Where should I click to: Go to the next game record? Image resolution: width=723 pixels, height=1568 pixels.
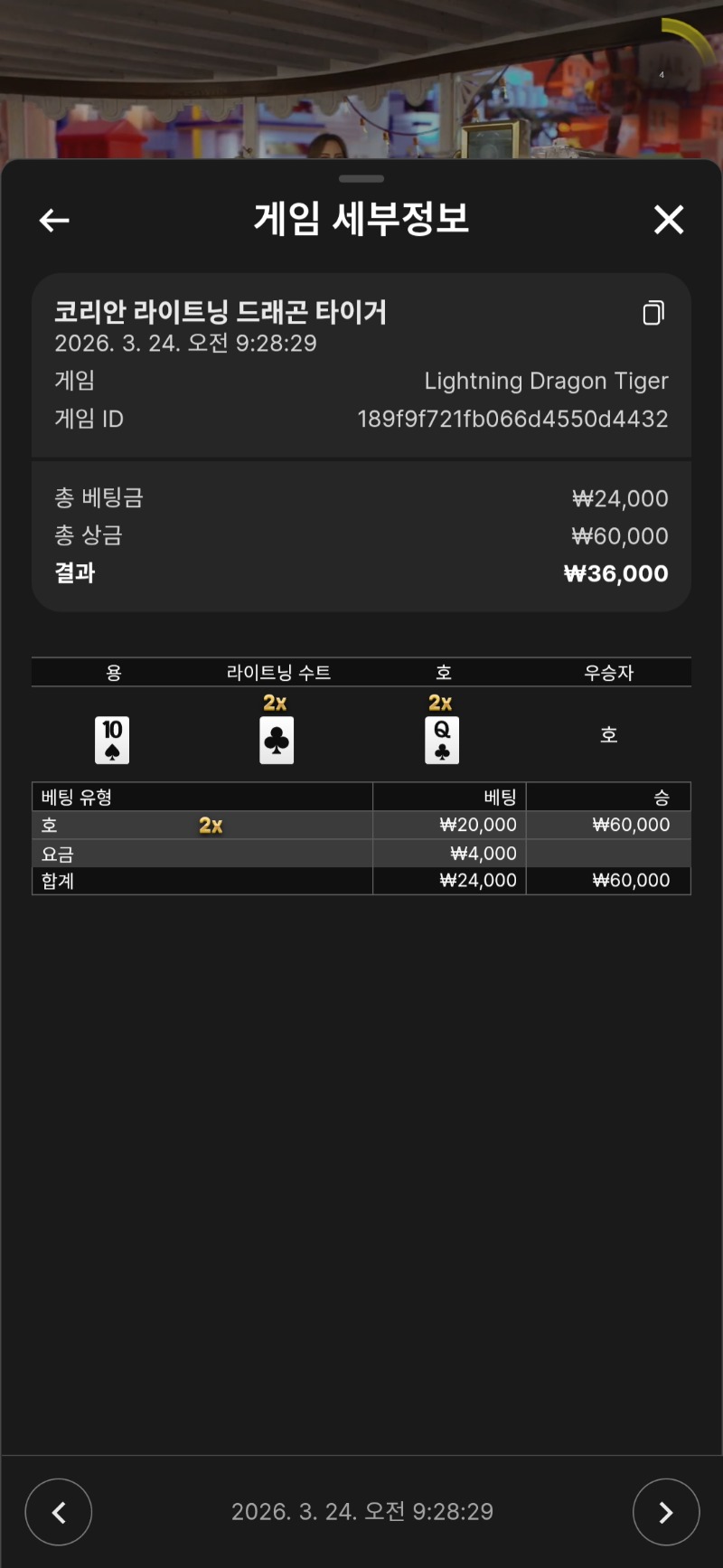[x=665, y=1512]
